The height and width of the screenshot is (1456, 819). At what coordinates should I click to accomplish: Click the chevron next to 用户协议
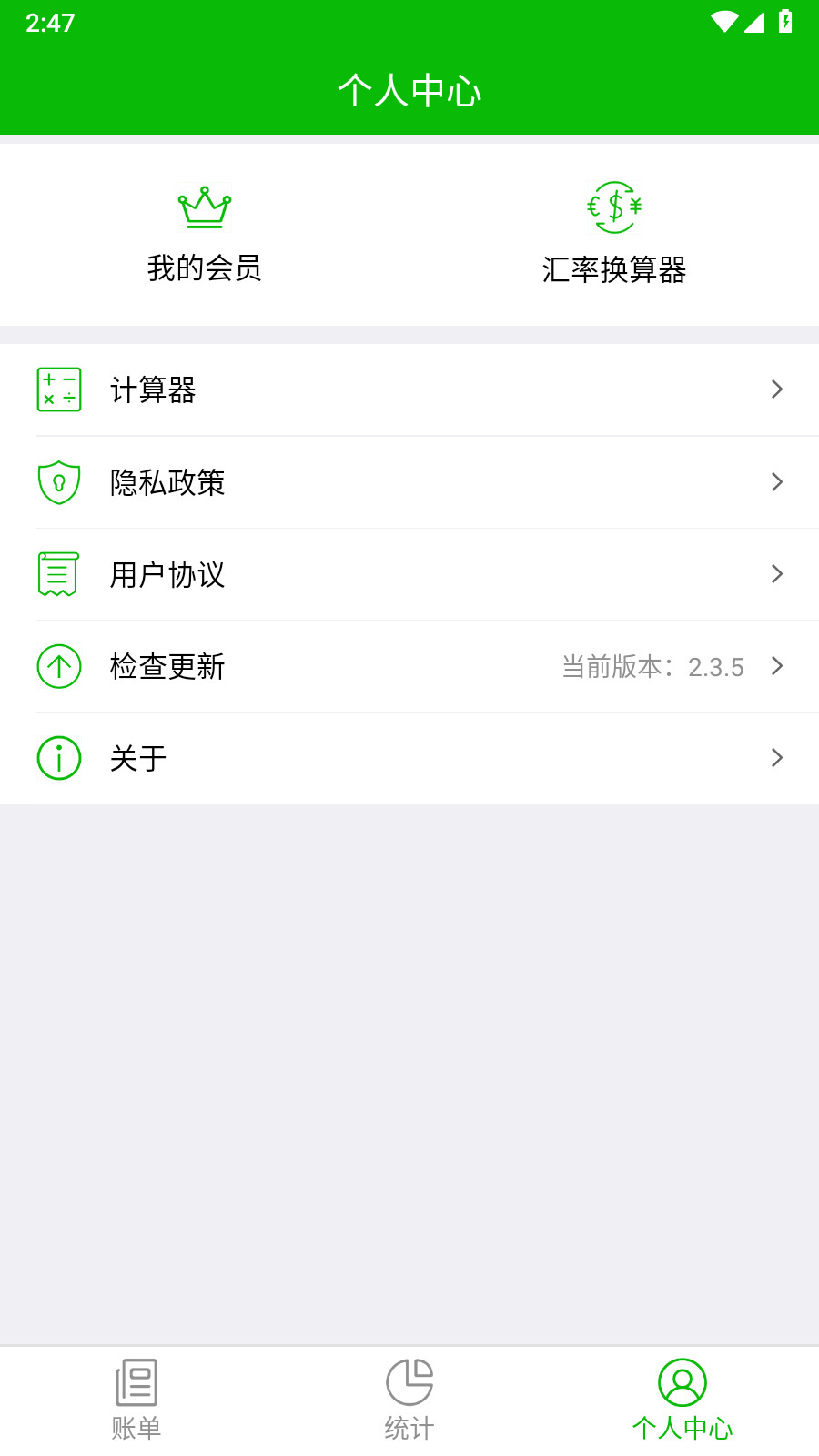777,574
